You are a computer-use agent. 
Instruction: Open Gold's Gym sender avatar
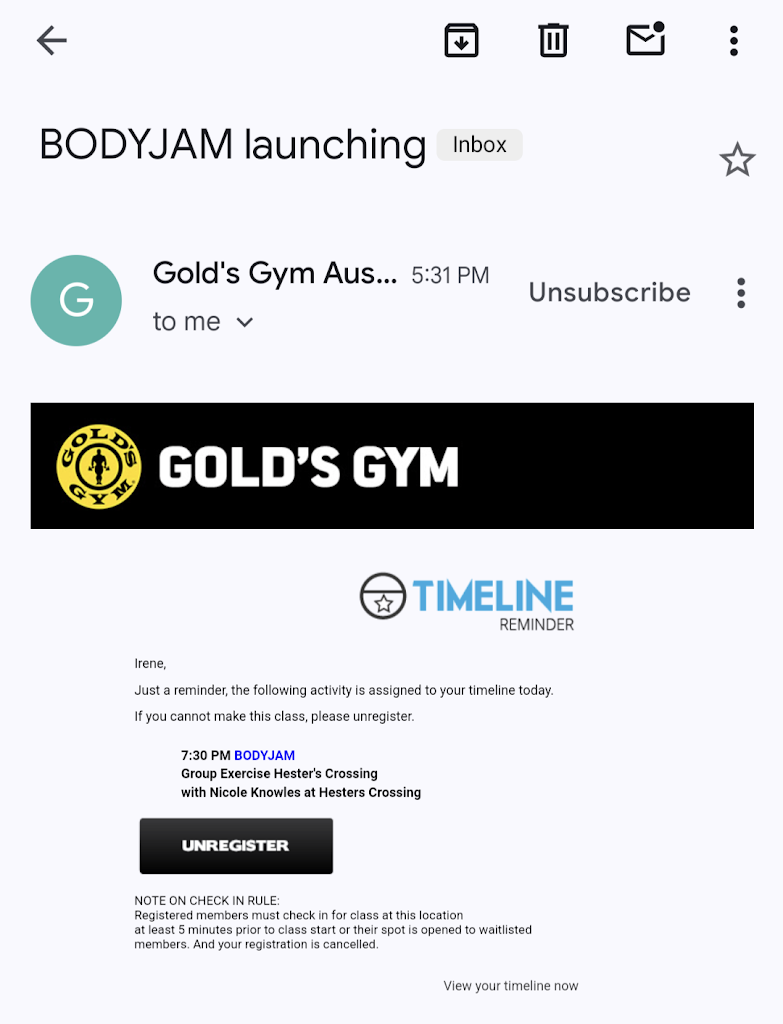click(76, 300)
